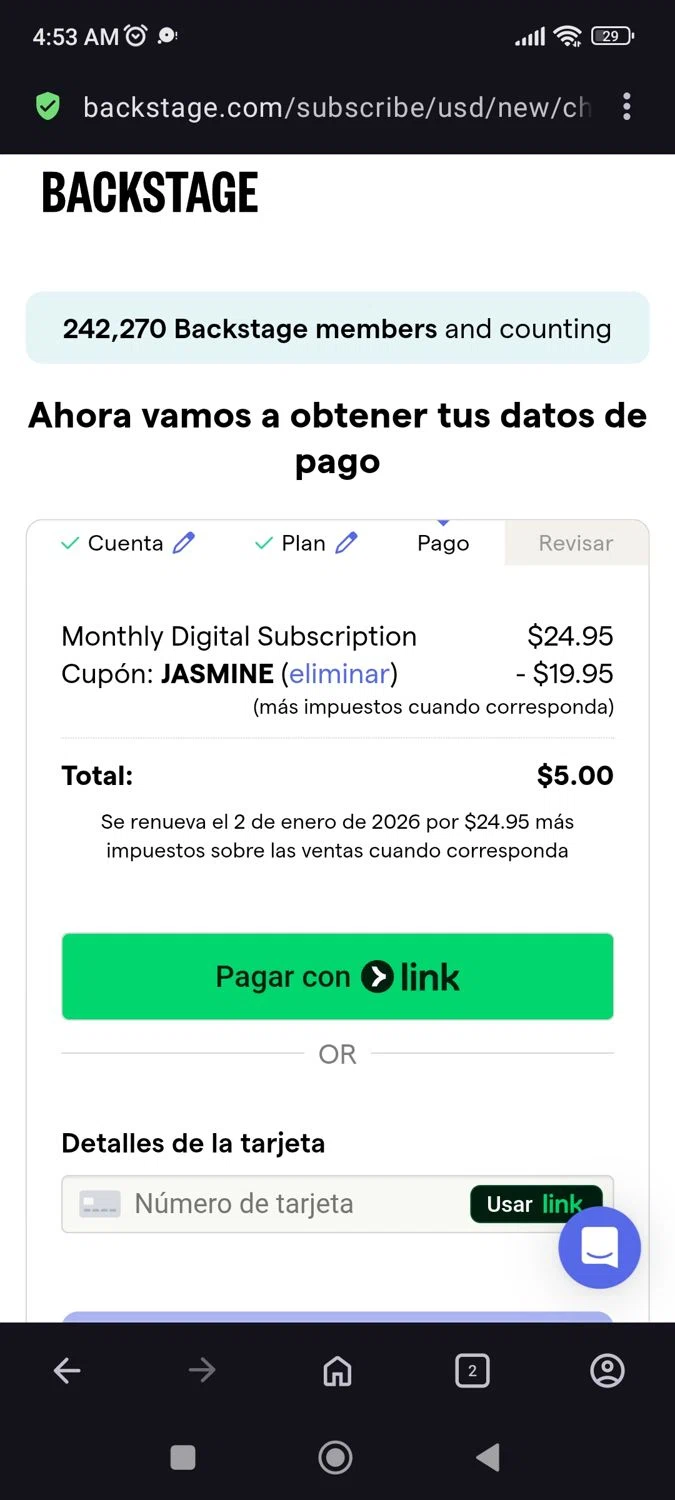Open the browser profile icon
Screen dimensions: 675x1500
[607, 1371]
